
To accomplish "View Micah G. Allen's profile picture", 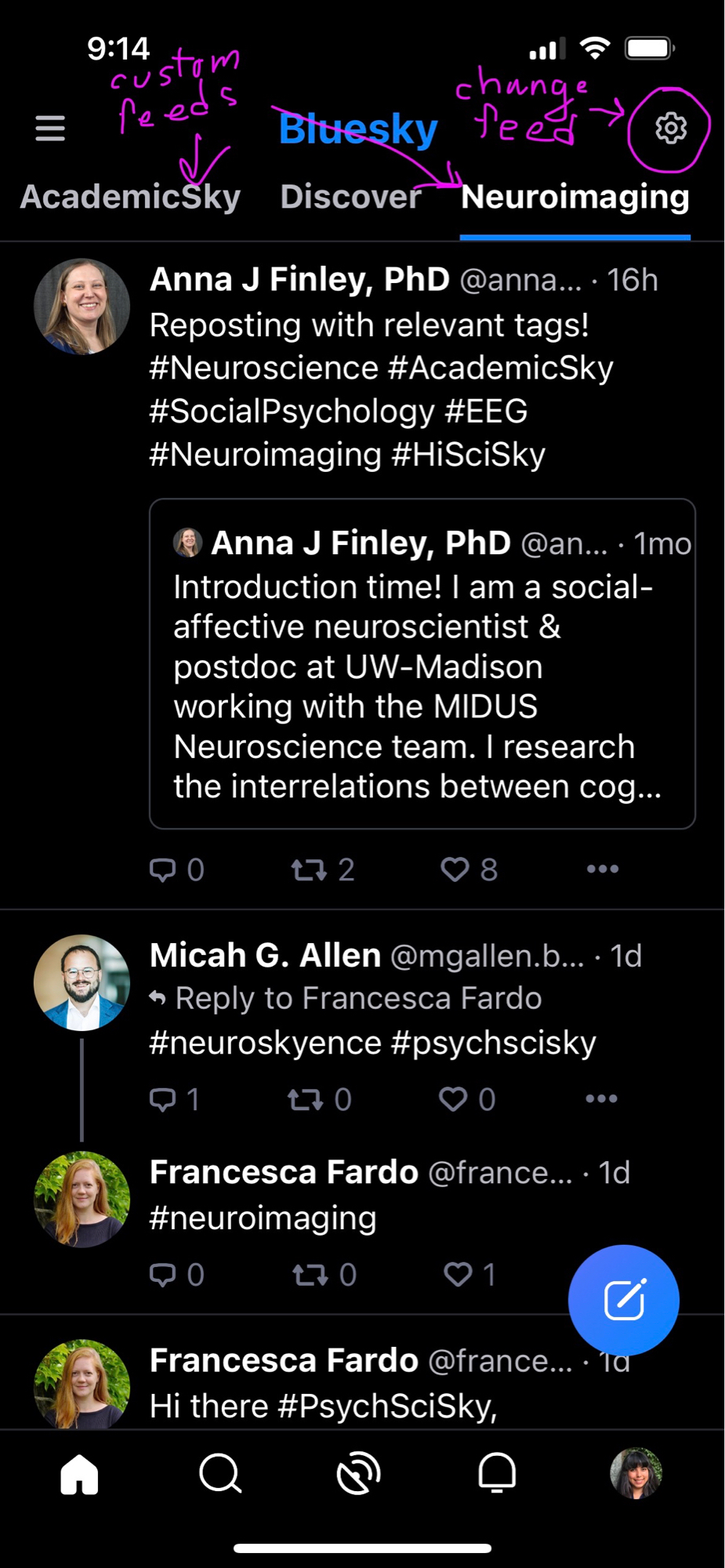I will point(82,982).
